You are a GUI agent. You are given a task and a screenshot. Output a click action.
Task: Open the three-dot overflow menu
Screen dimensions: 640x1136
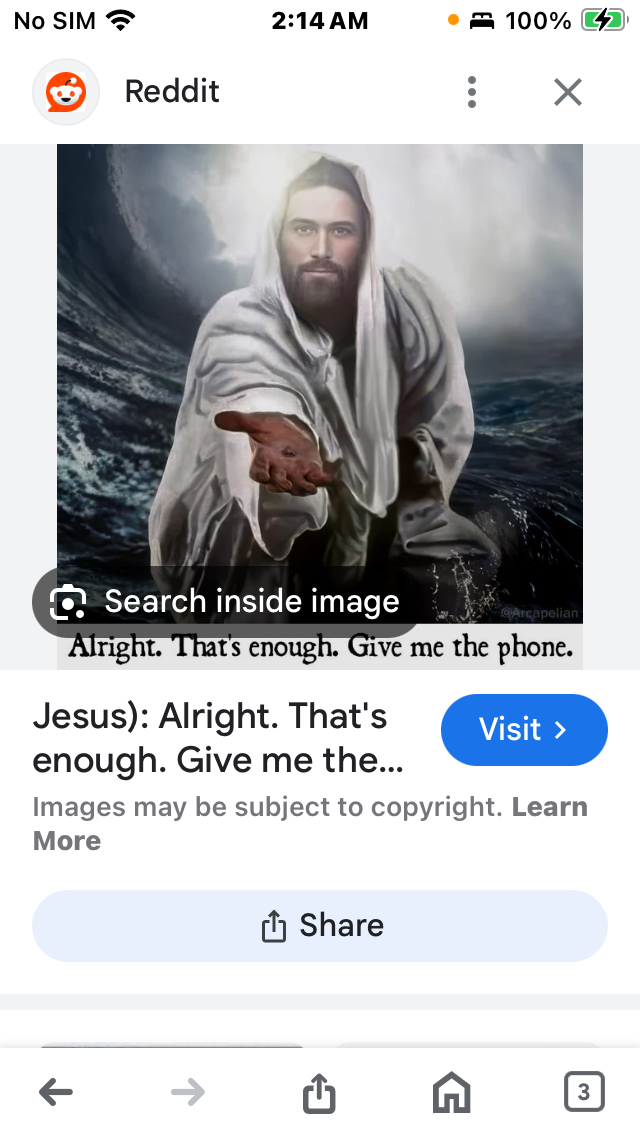(472, 92)
